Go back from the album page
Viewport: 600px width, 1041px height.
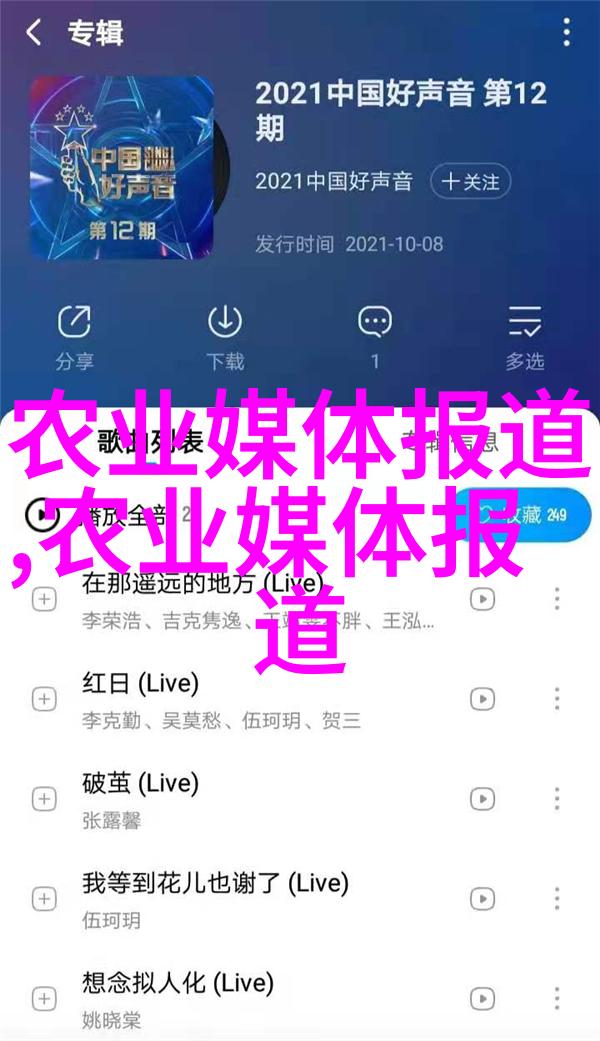click(x=35, y=33)
